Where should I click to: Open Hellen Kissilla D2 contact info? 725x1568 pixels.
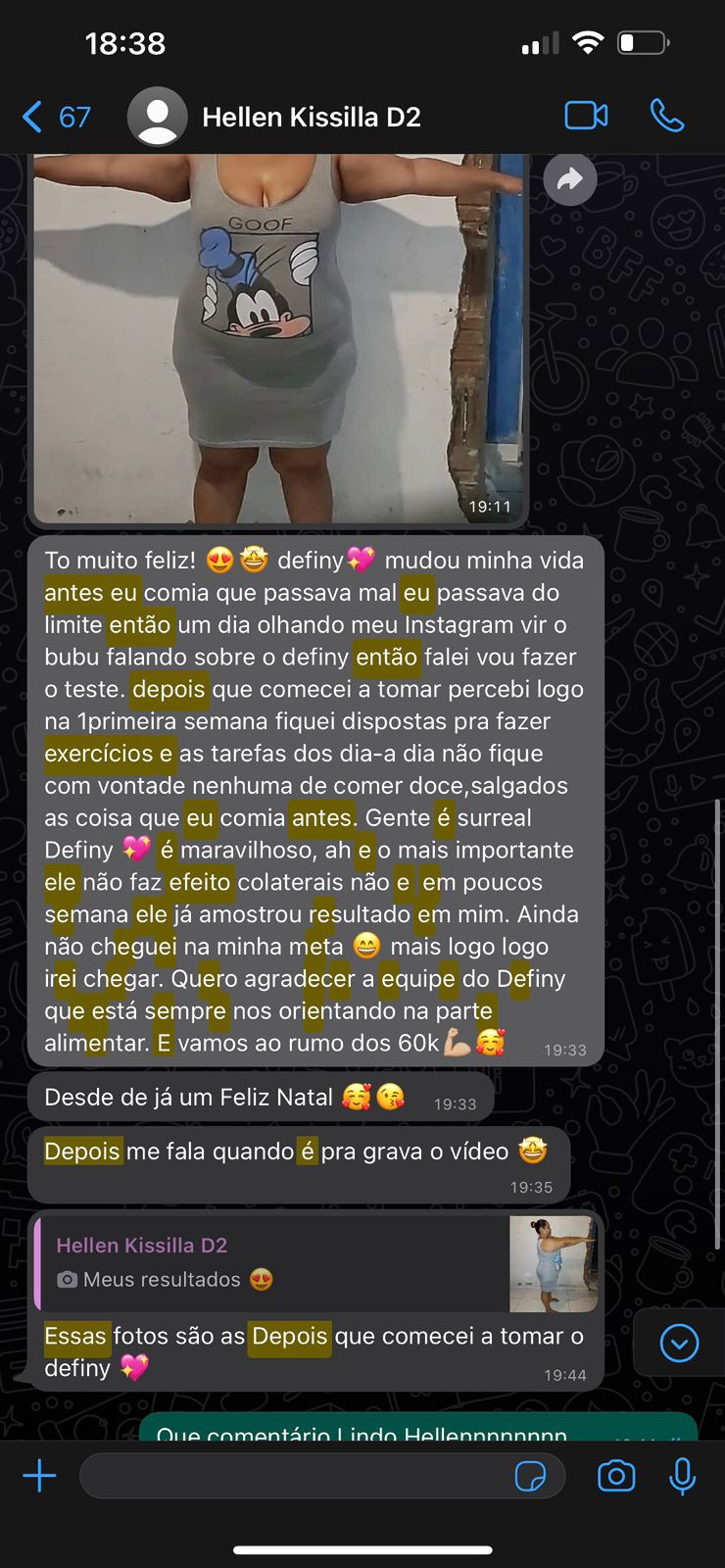pos(310,118)
